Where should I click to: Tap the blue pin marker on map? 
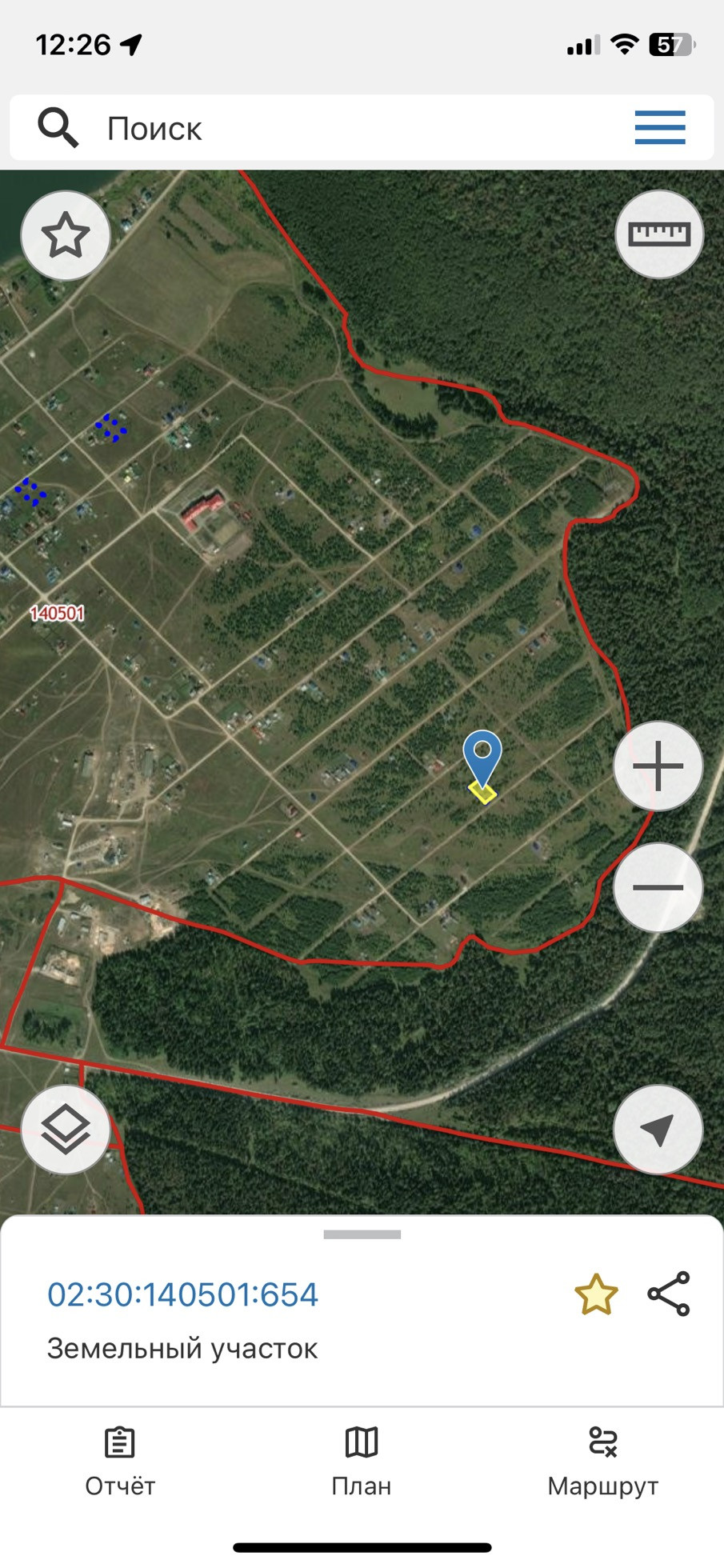[482, 757]
